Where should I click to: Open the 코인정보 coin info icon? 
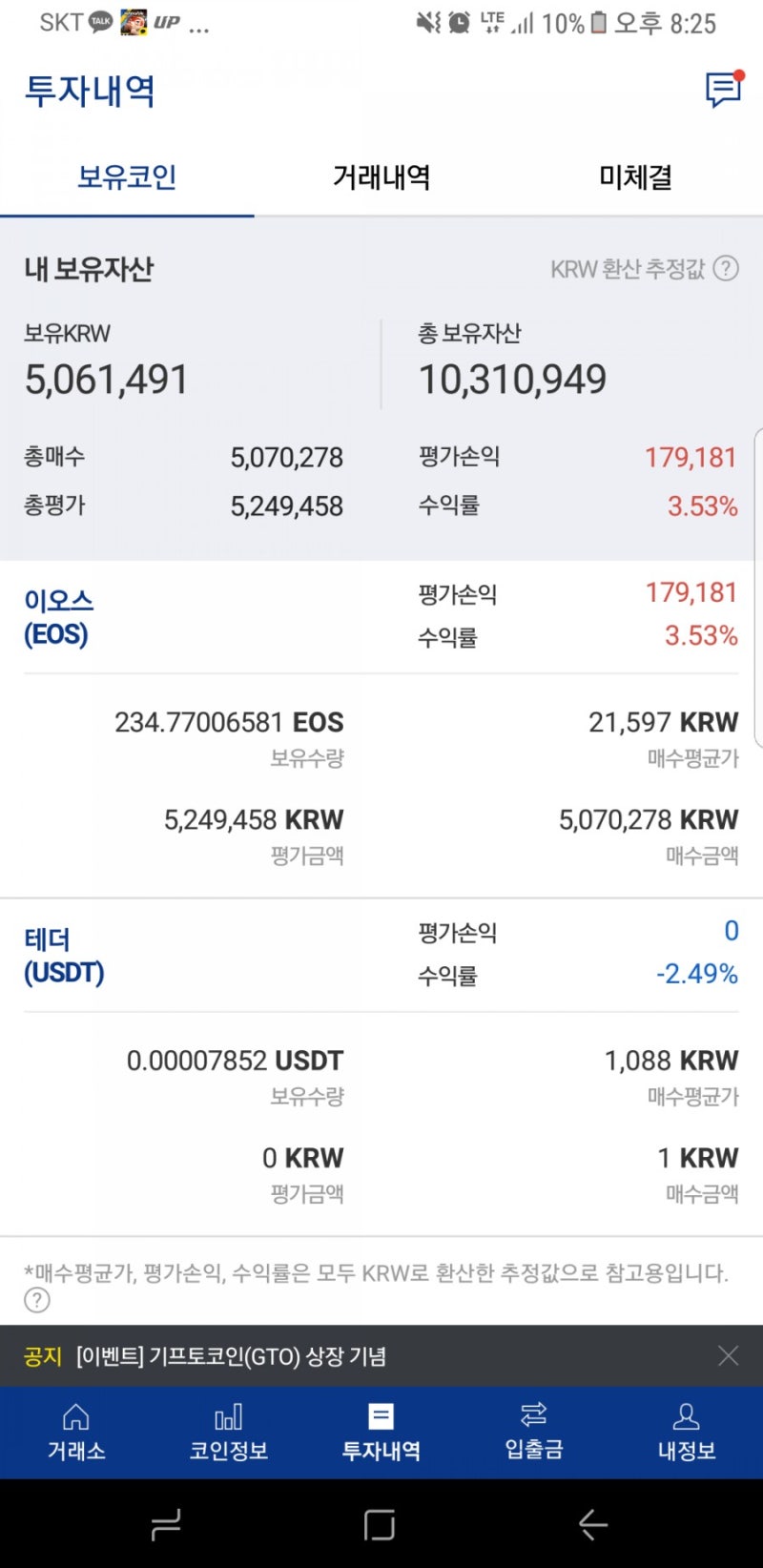[x=229, y=1433]
